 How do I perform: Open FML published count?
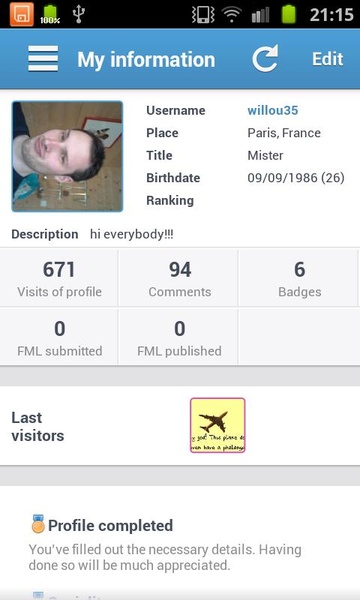tap(179, 338)
